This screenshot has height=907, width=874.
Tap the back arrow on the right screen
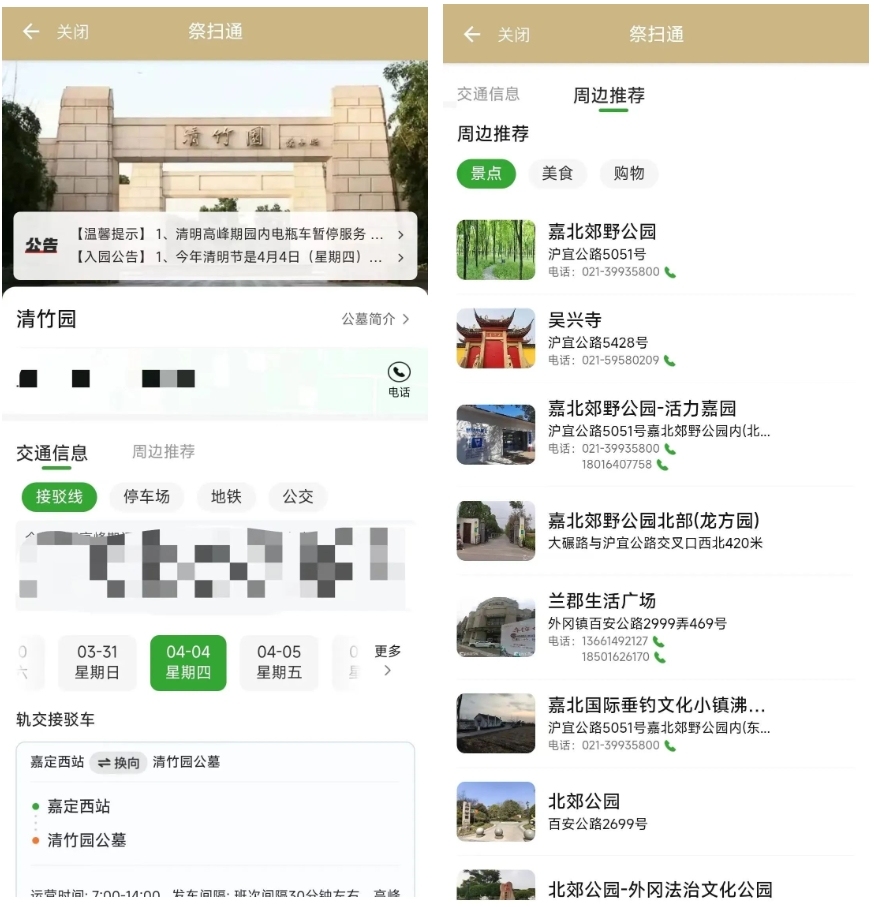[470, 33]
